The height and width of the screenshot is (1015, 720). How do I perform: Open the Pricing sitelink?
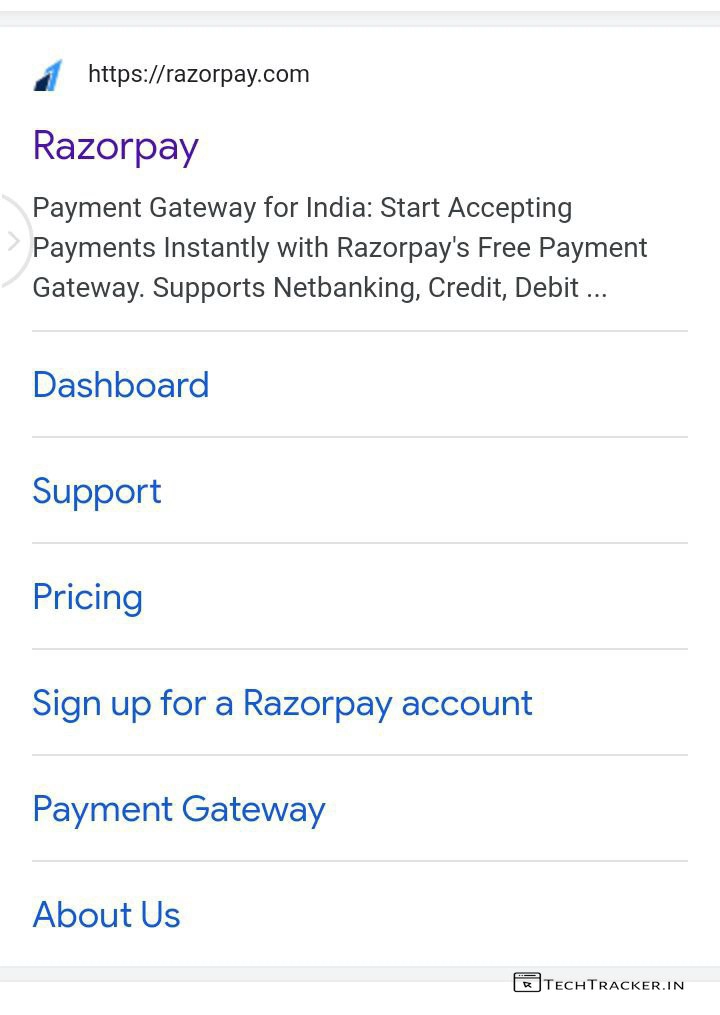click(x=87, y=597)
